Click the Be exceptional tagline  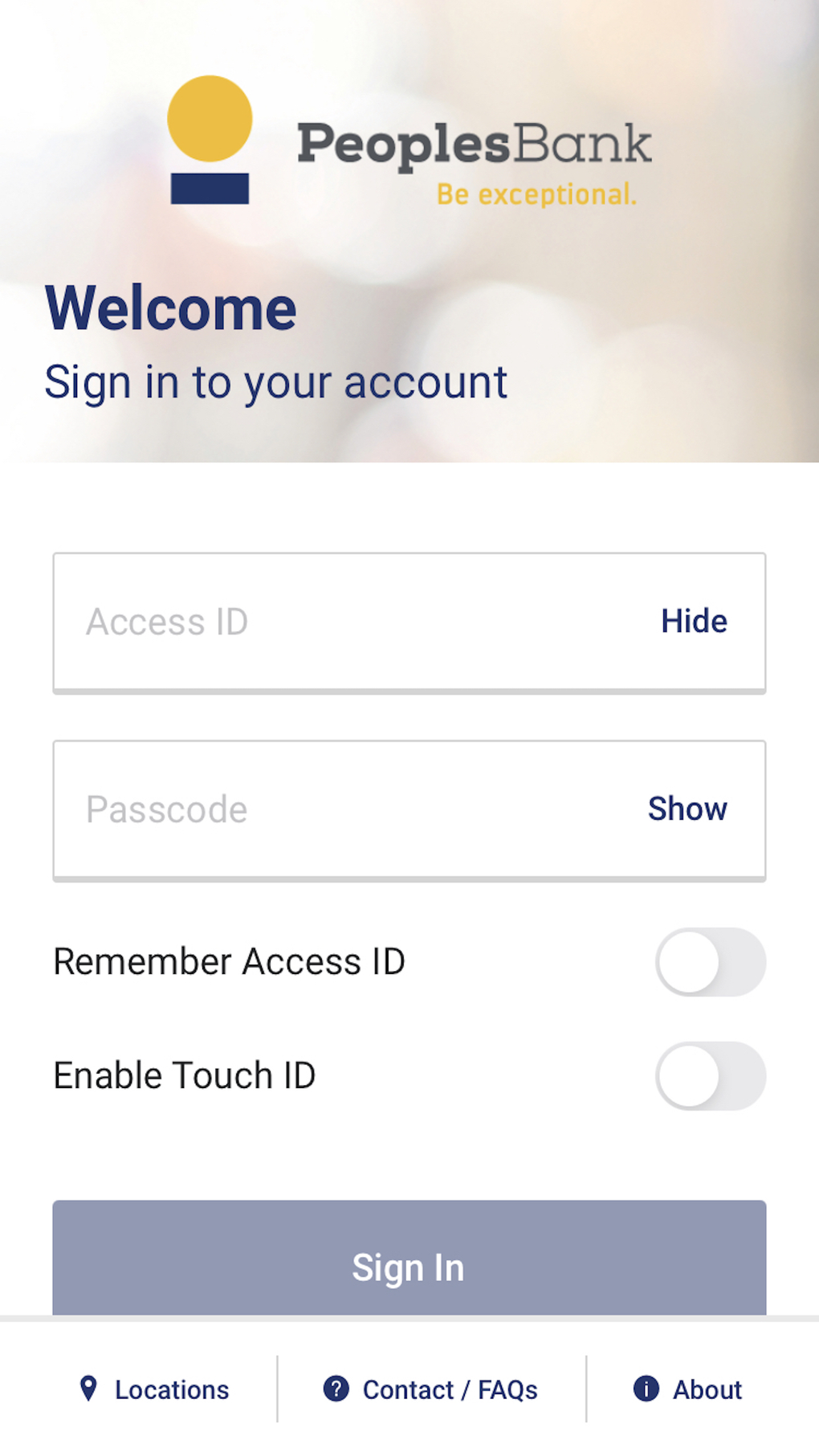click(536, 194)
